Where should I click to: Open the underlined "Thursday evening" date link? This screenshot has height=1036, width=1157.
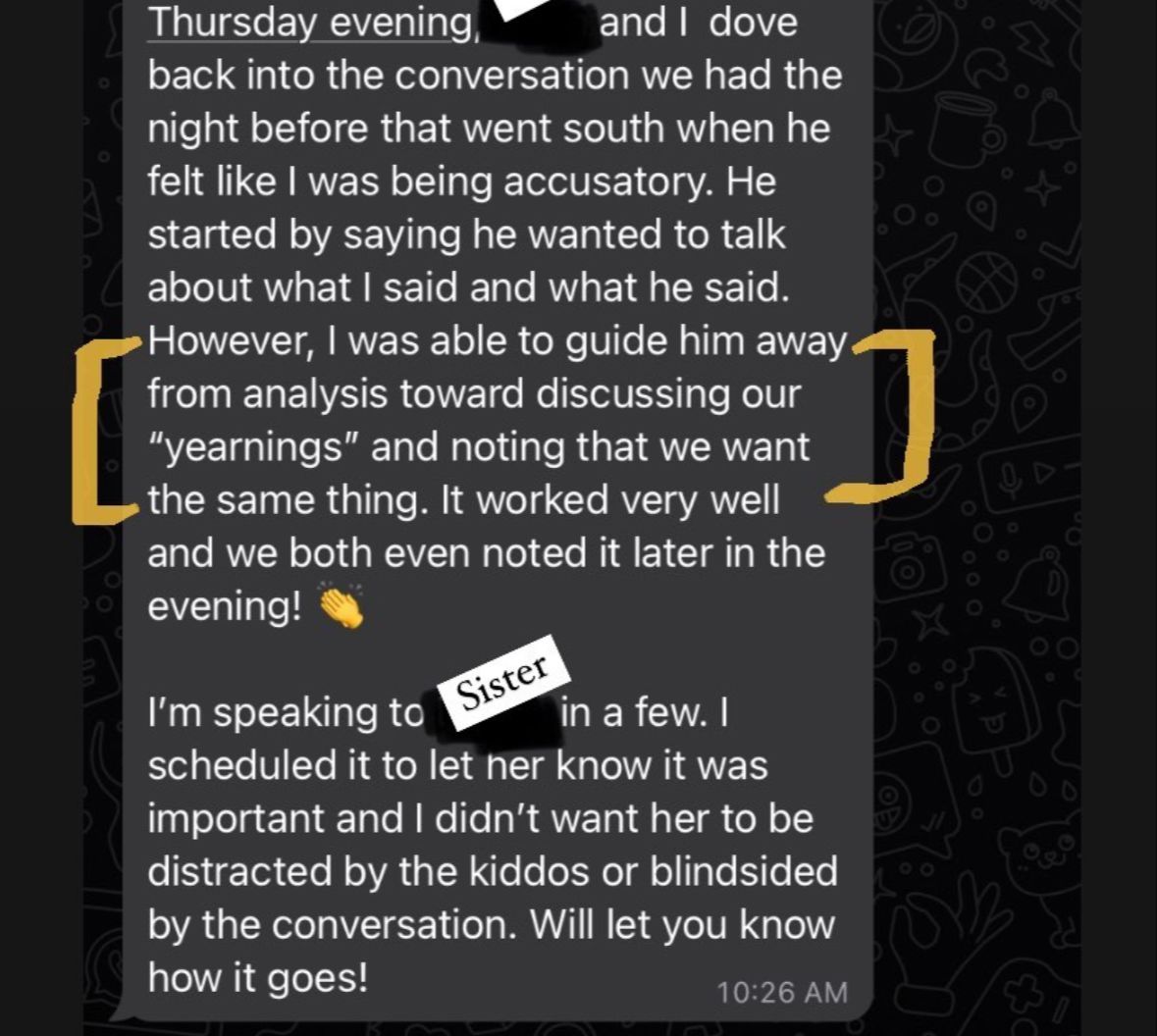pyautogui.click(x=310, y=23)
